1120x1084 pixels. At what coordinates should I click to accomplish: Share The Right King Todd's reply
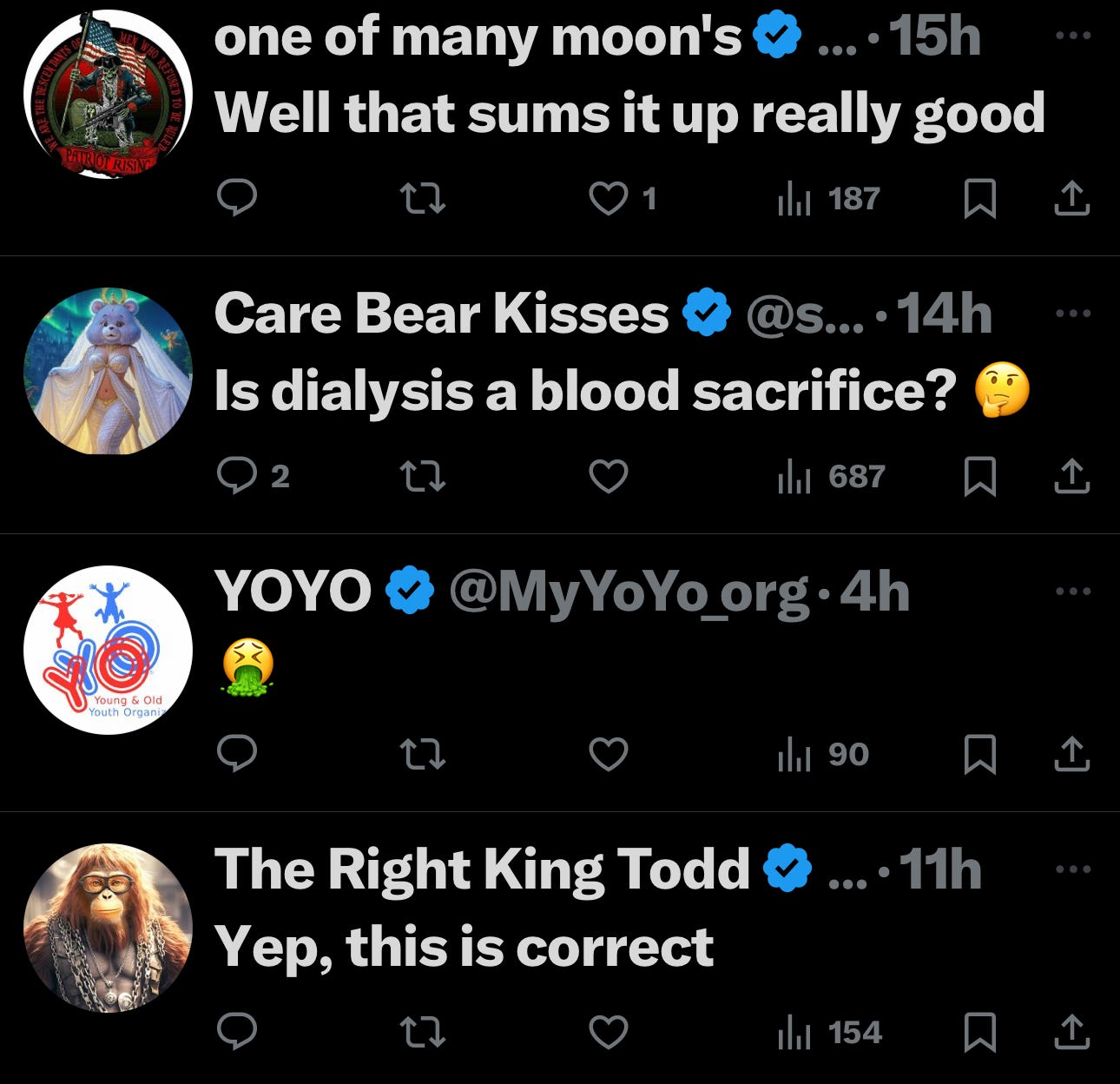pos(1072,1032)
